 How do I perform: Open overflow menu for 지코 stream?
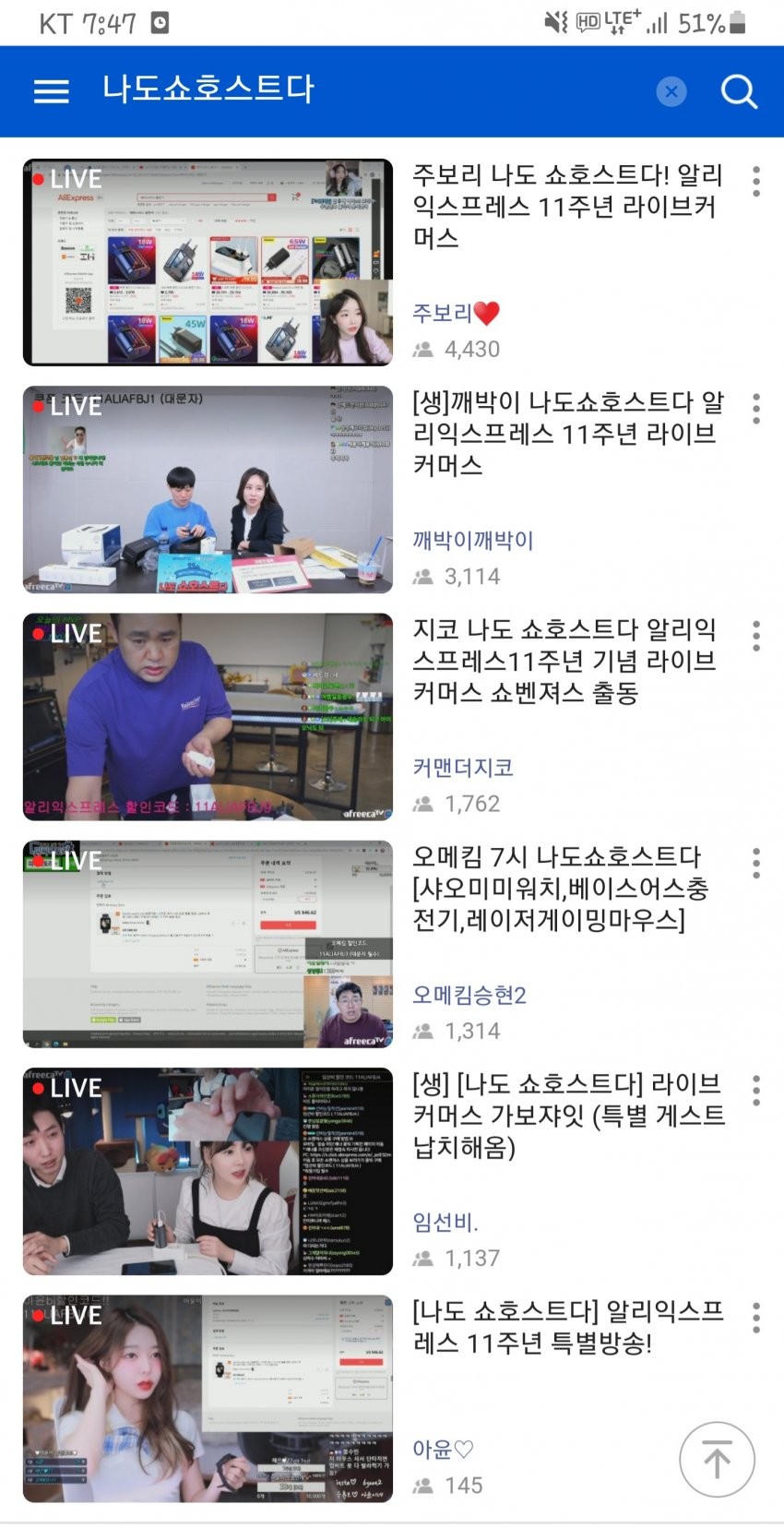[x=756, y=636]
